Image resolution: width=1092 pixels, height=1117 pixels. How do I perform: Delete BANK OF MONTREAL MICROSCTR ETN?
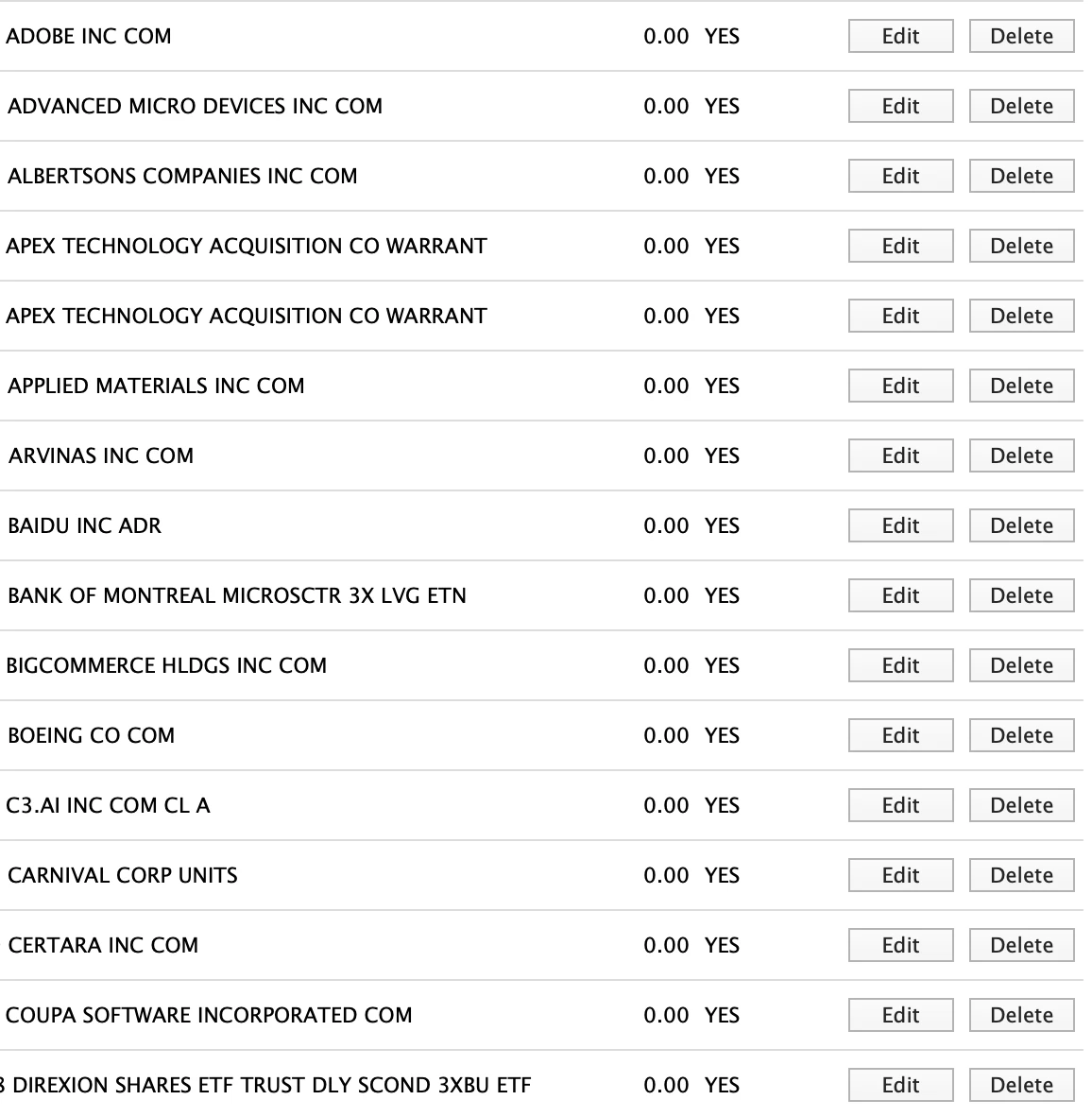pos(1021,594)
